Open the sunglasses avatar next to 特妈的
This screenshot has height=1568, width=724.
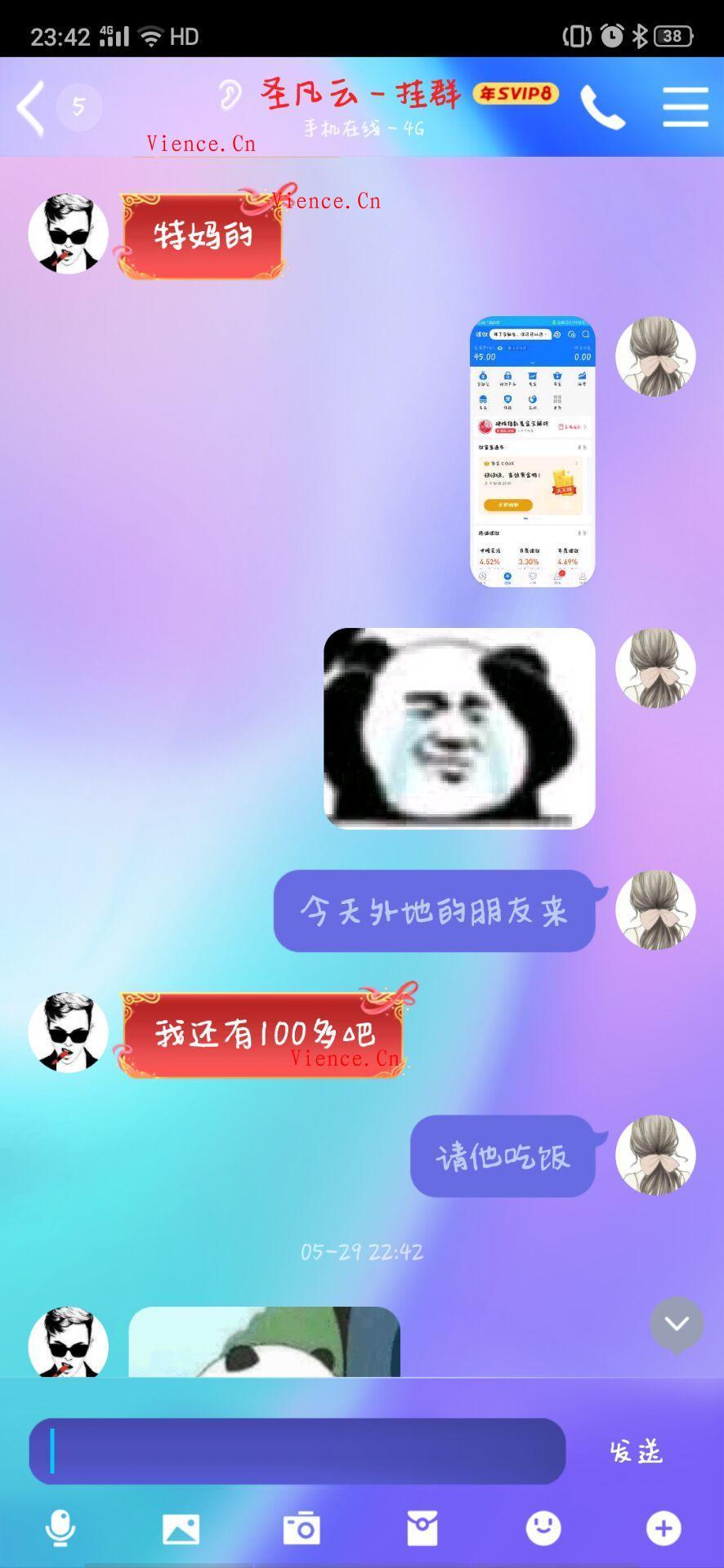(x=69, y=234)
